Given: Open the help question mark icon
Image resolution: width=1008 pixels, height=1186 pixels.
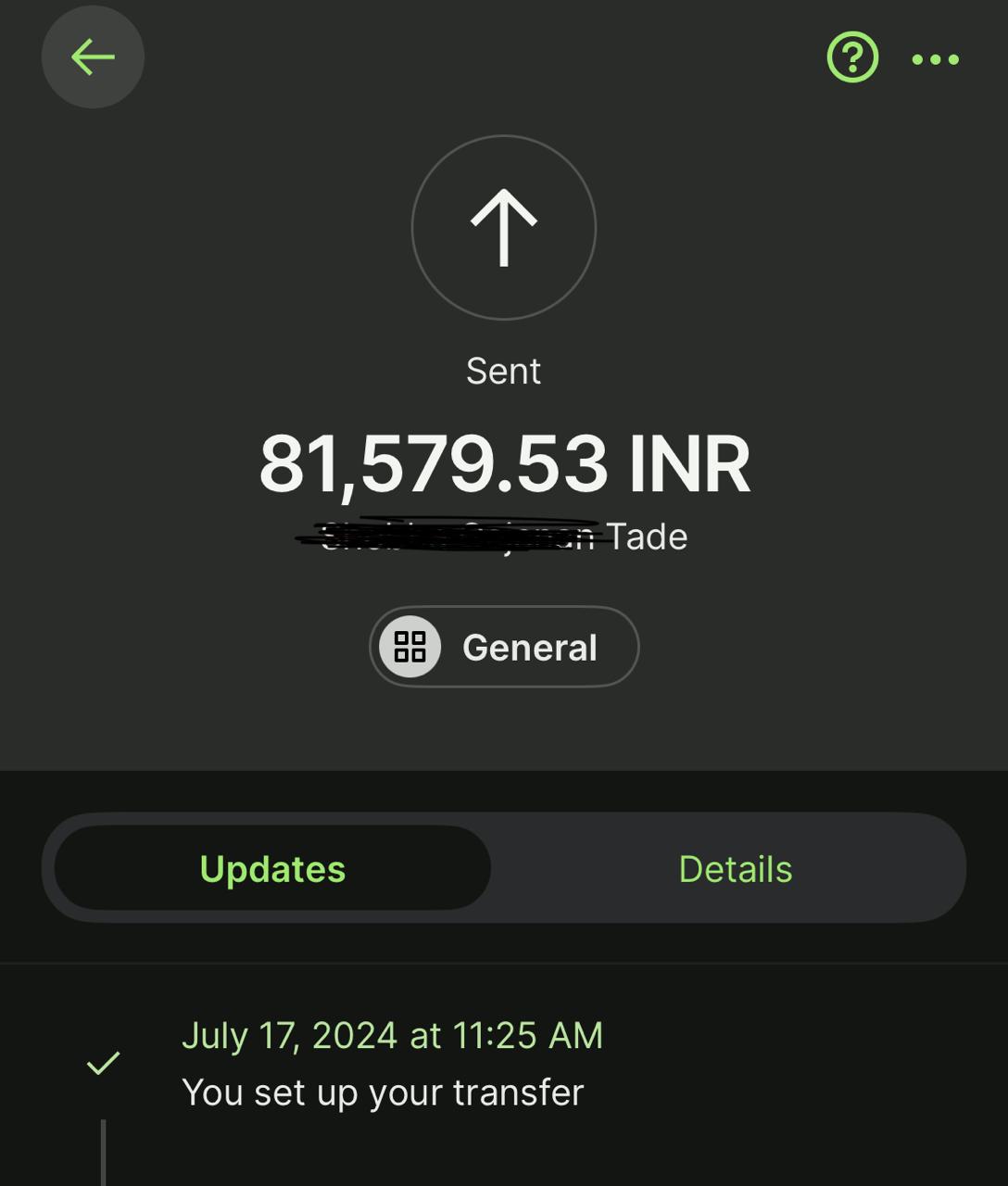Looking at the screenshot, I should coord(852,57).
